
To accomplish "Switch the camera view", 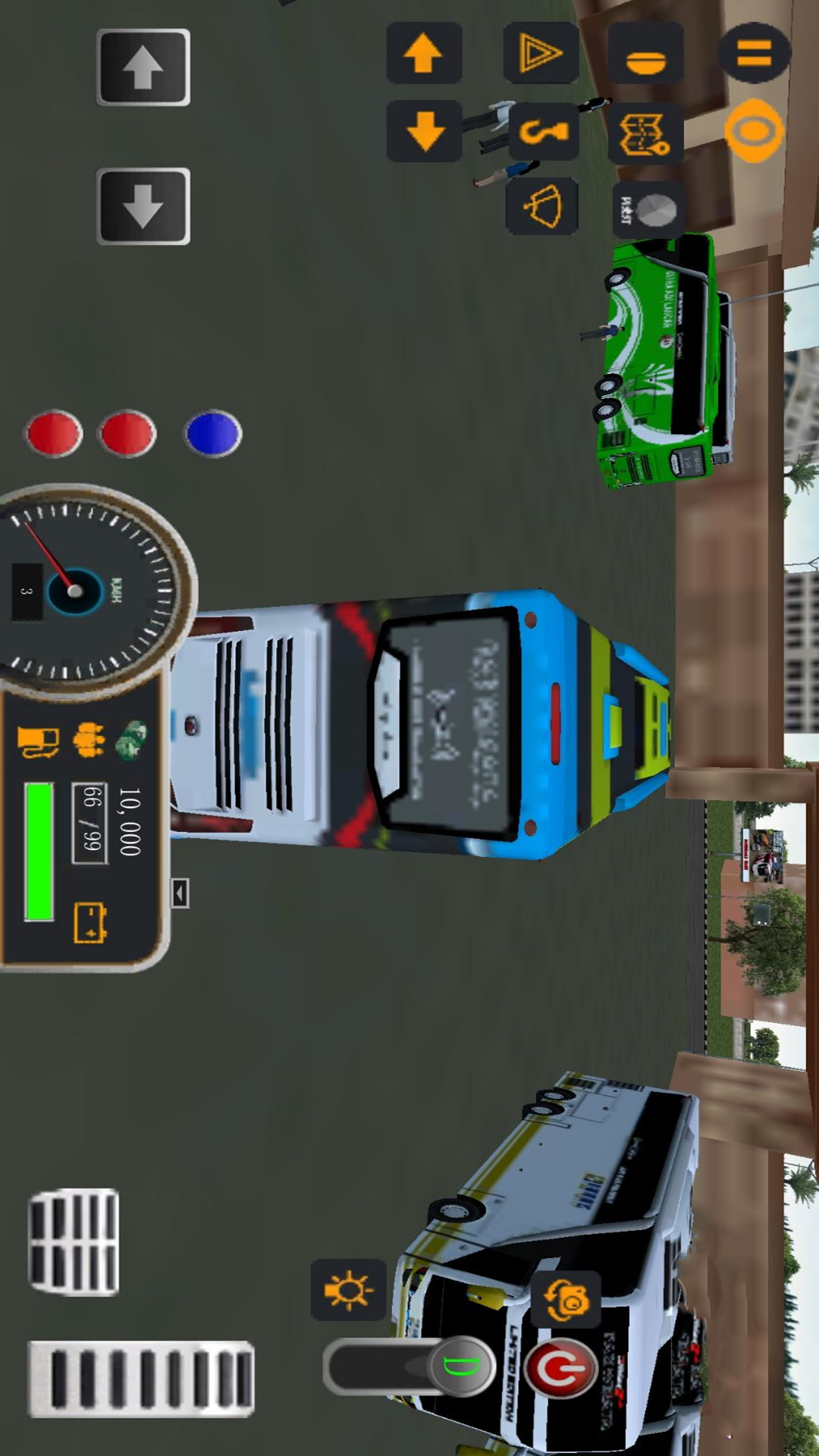I will point(566,1300).
